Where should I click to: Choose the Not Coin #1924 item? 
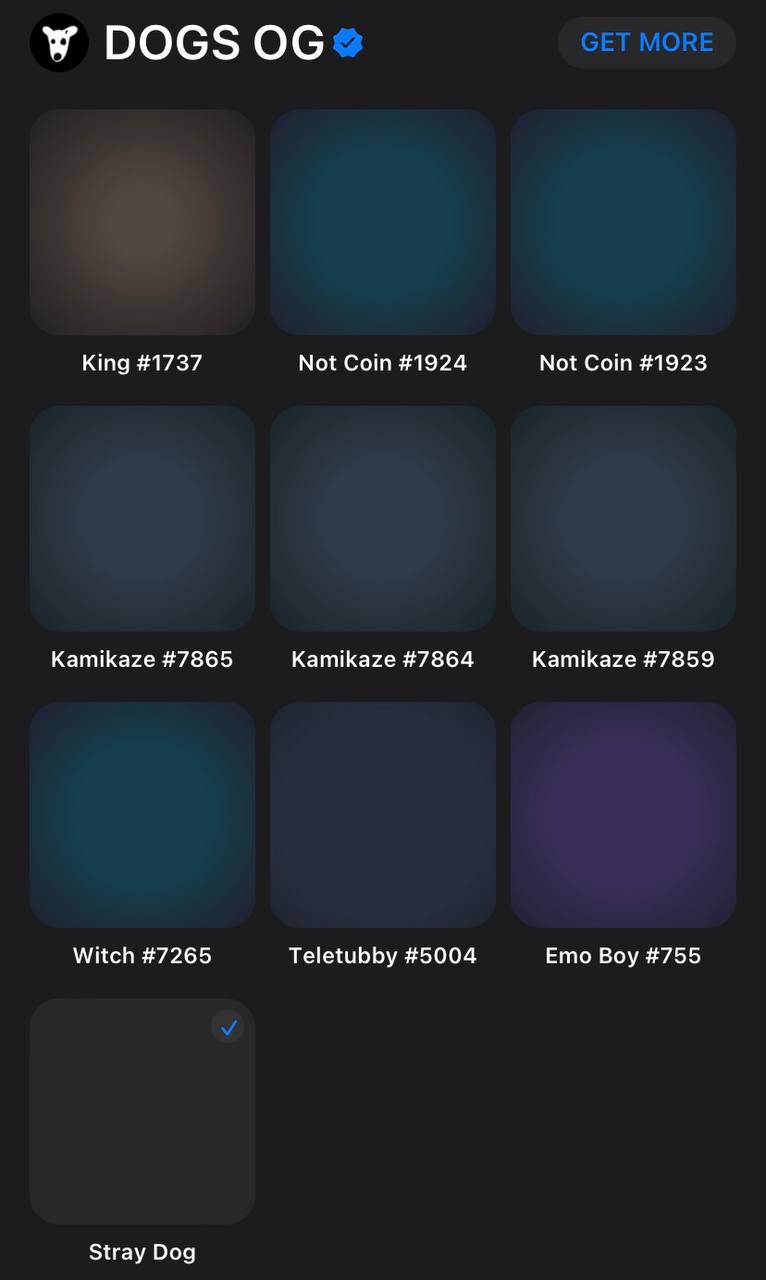point(382,222)
